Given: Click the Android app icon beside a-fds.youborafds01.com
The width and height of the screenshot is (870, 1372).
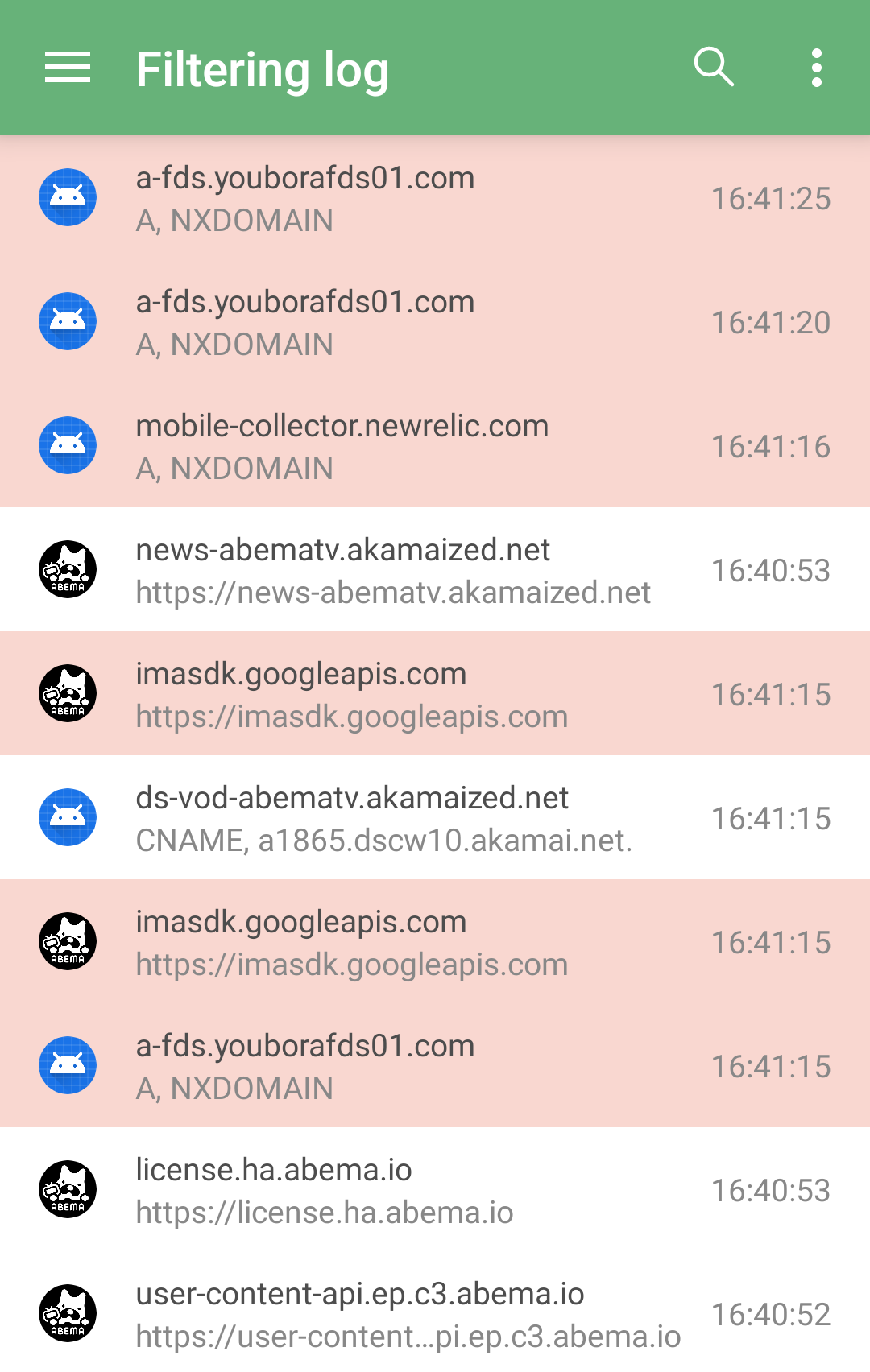Looking at the screenshot, I should 68,196.
